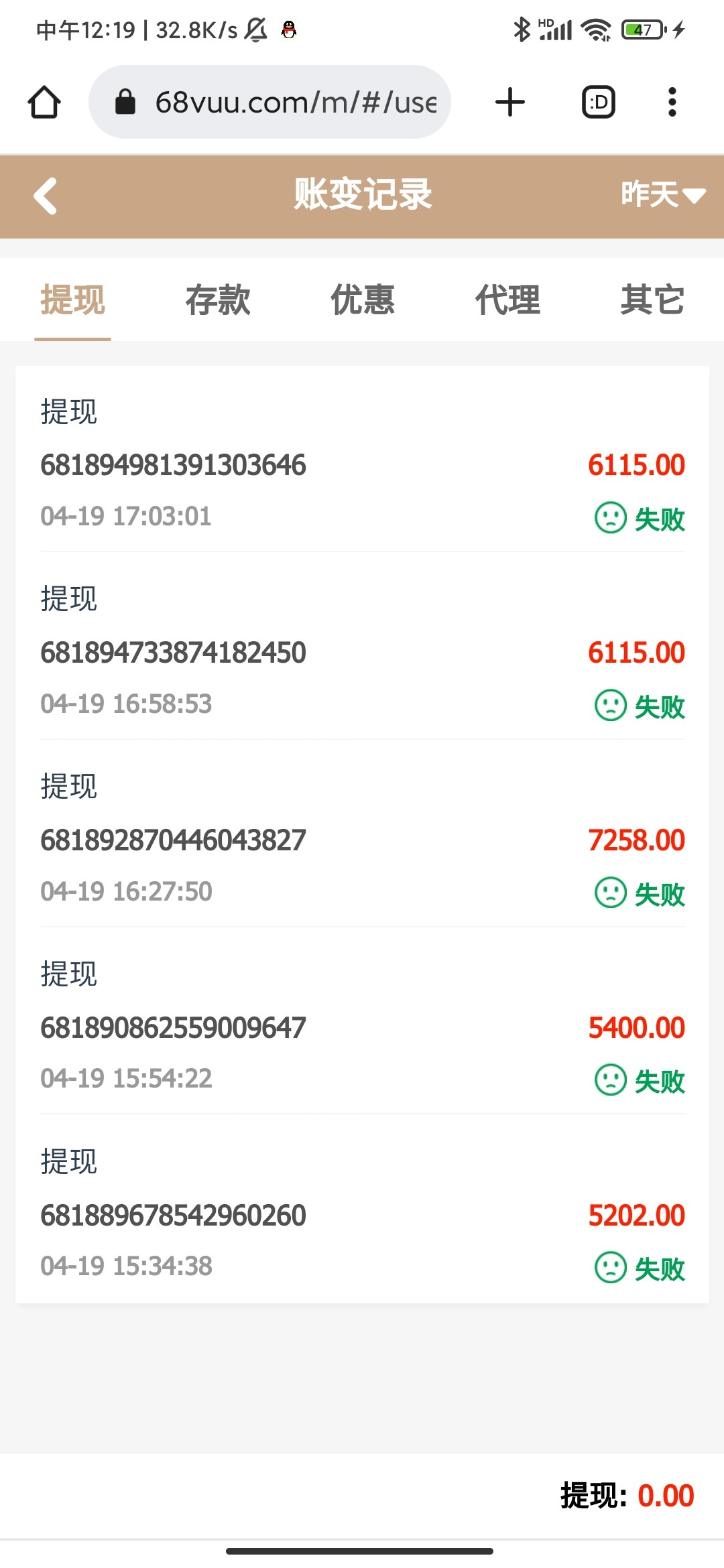Click the padlock icon in the address bar
The width and height of the screenshot is (724, 1568).
(x=125, y=102)
